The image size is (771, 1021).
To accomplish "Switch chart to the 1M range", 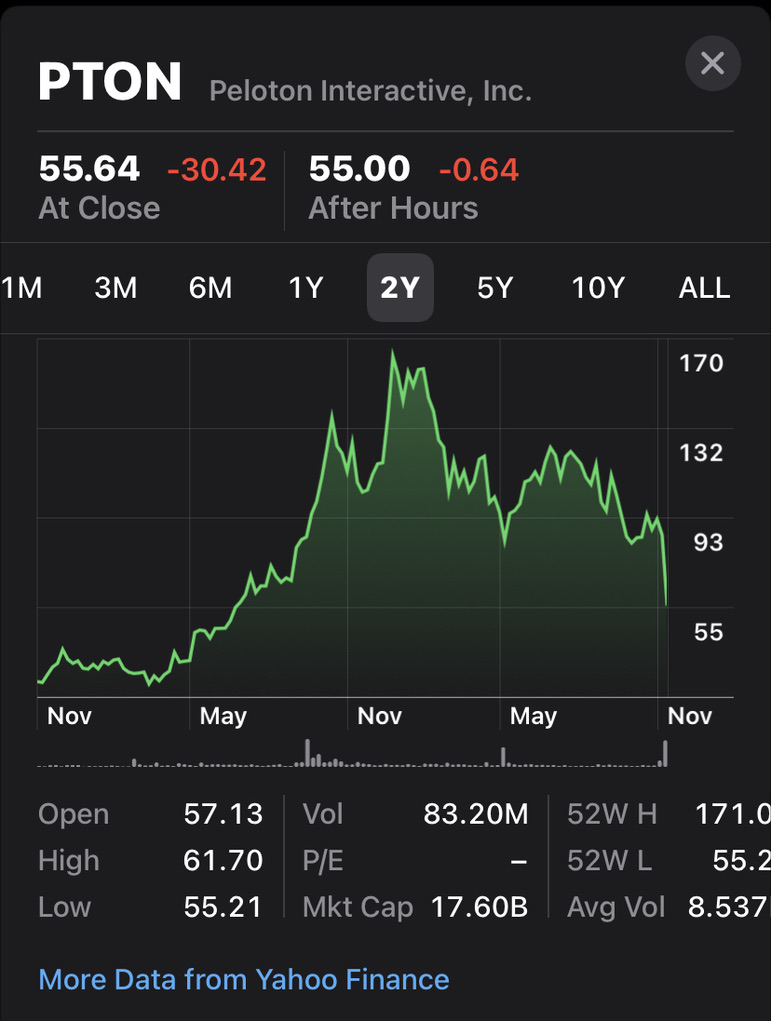I will 22,288.
